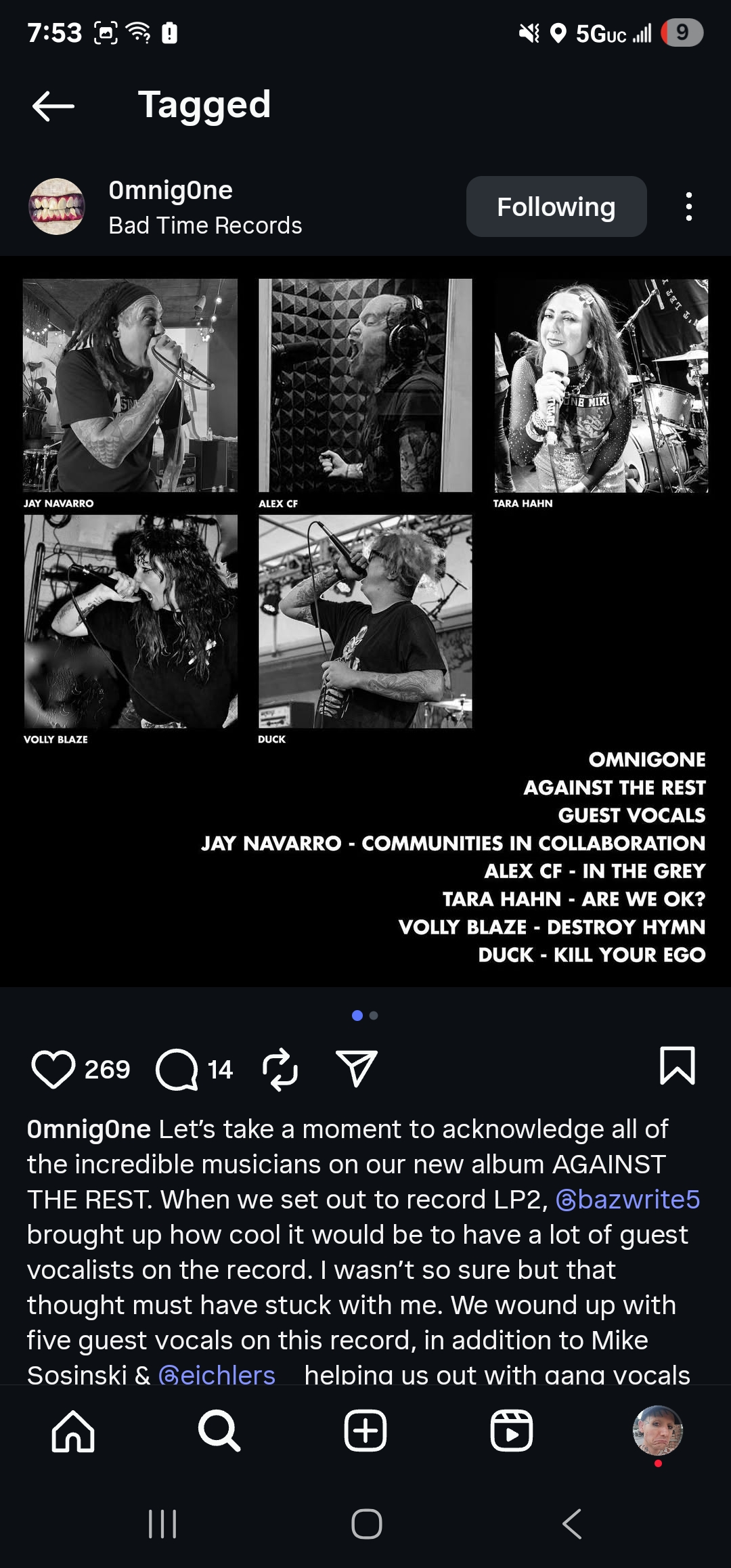Open the guest vocals post image
The image size is (731, 1568).
[x=365, y=619]
